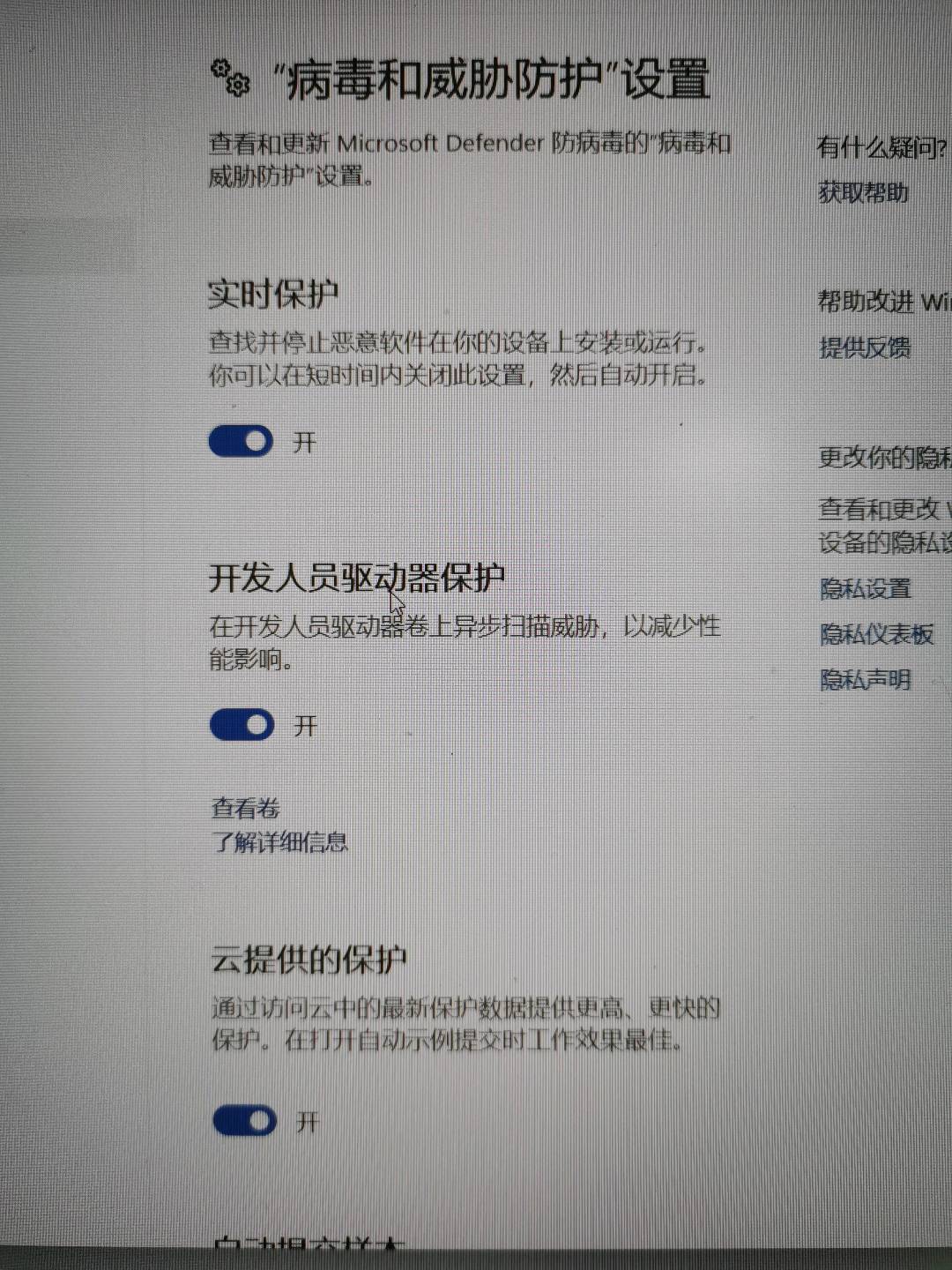The width and height of the screenshot is (952, 1270).
Task: Disable the 开发人员驱动器保护 toggle
Action: coord(242,725)
